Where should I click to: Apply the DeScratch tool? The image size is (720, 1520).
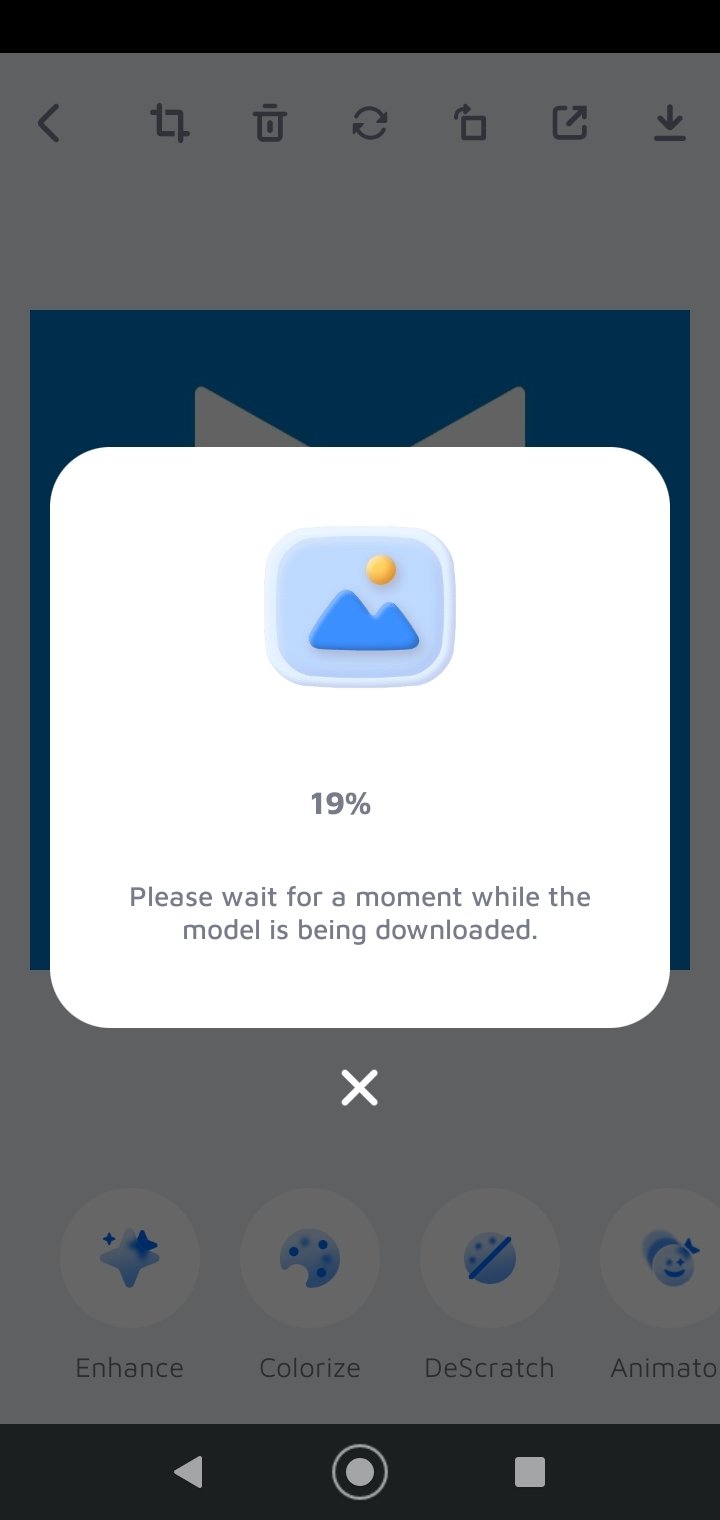pos(490,1258)
